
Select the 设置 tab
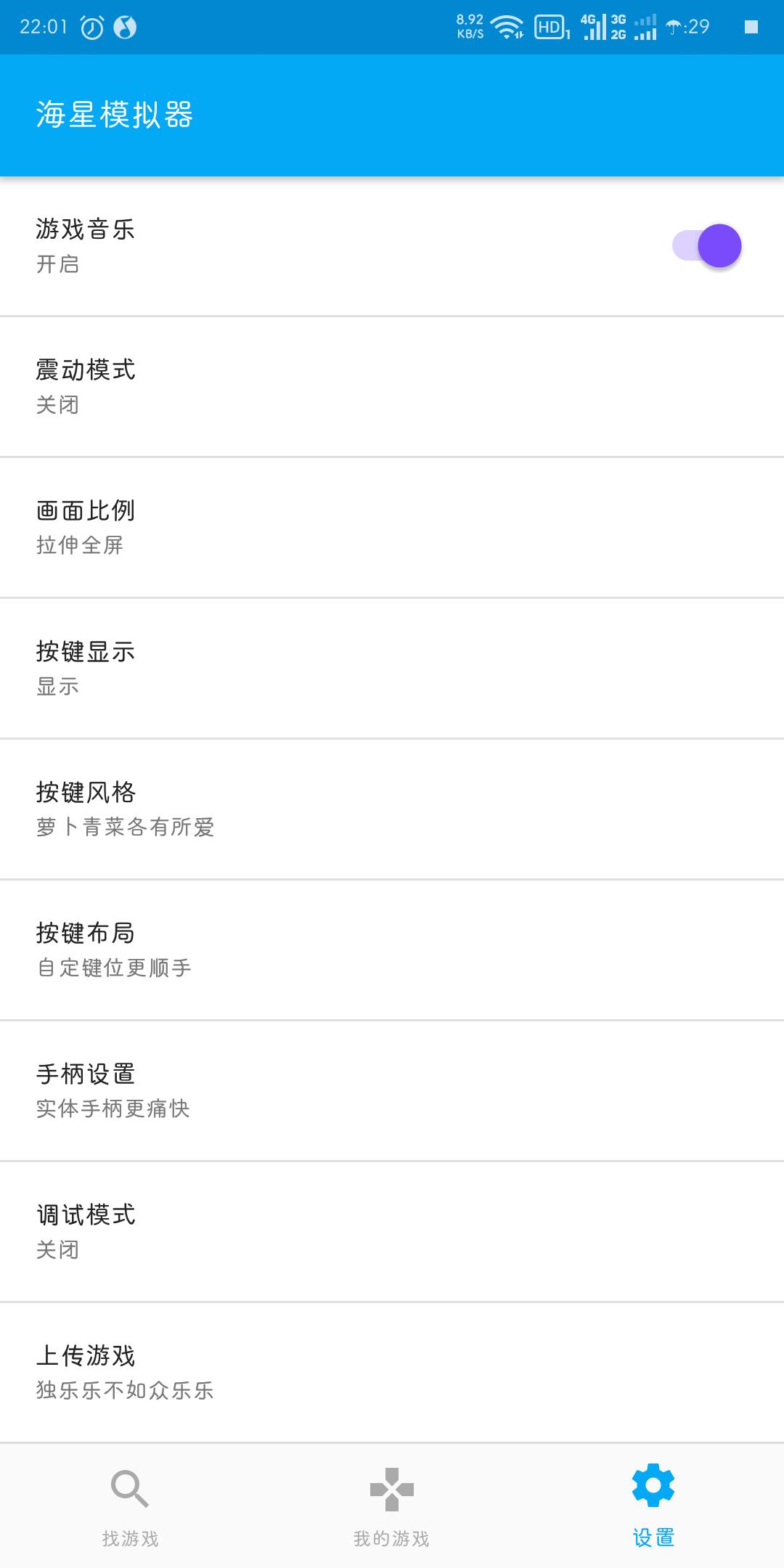(x=653, y=1507)
